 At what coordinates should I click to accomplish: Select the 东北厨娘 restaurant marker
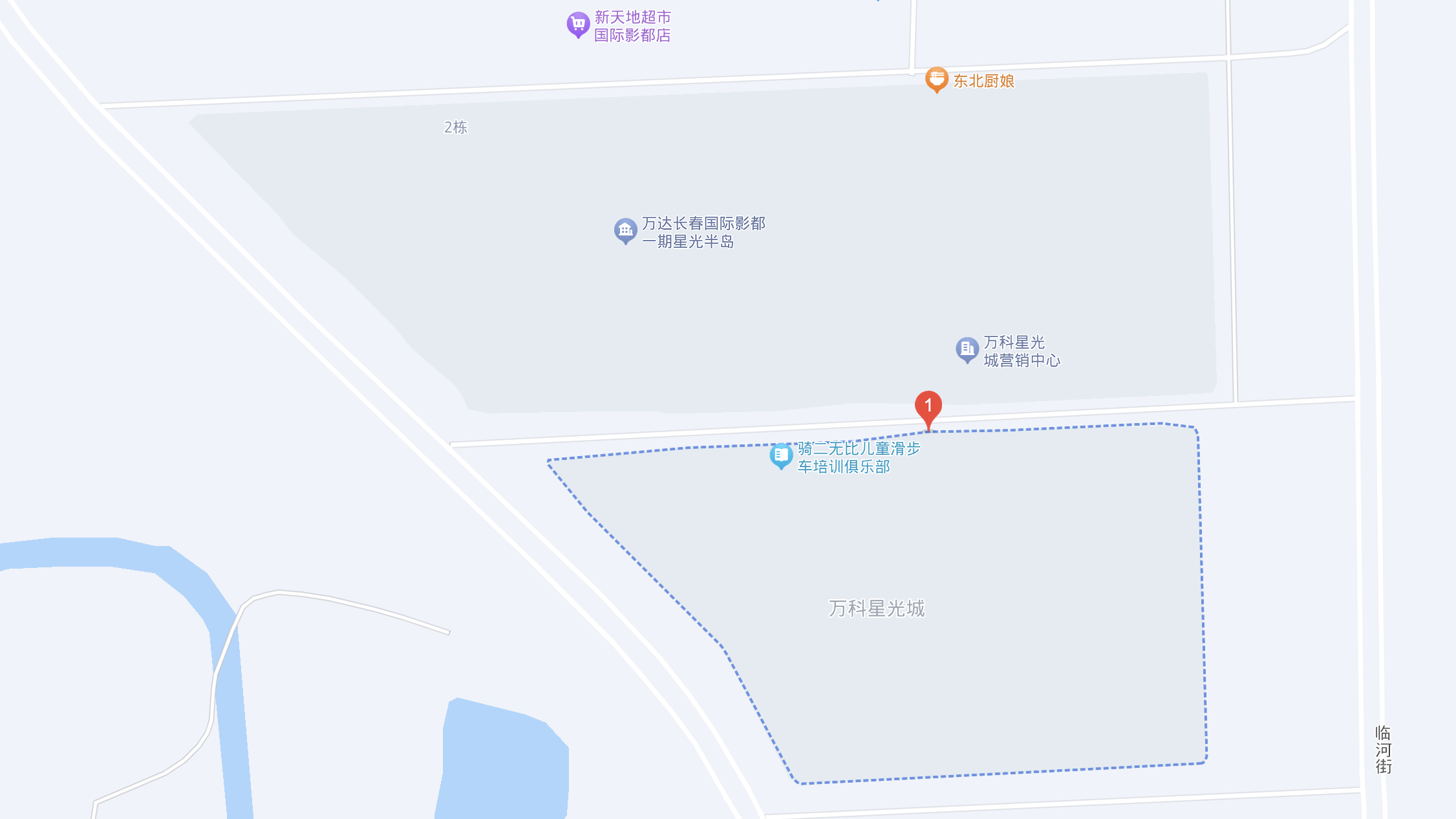[936, 80]
